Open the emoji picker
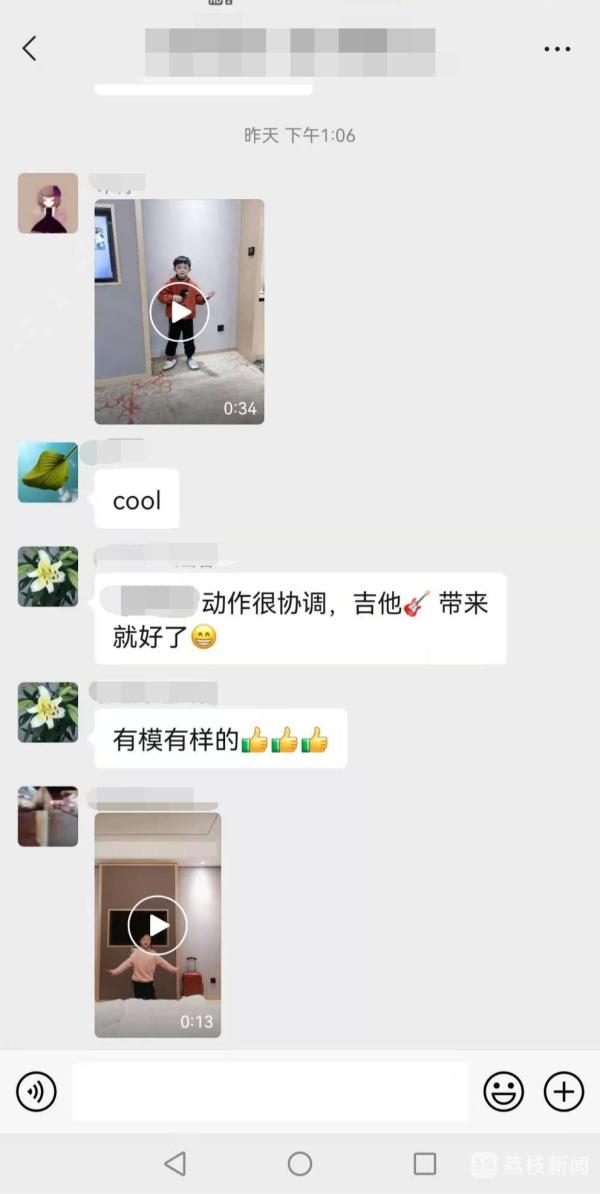 click(503, 1091)
